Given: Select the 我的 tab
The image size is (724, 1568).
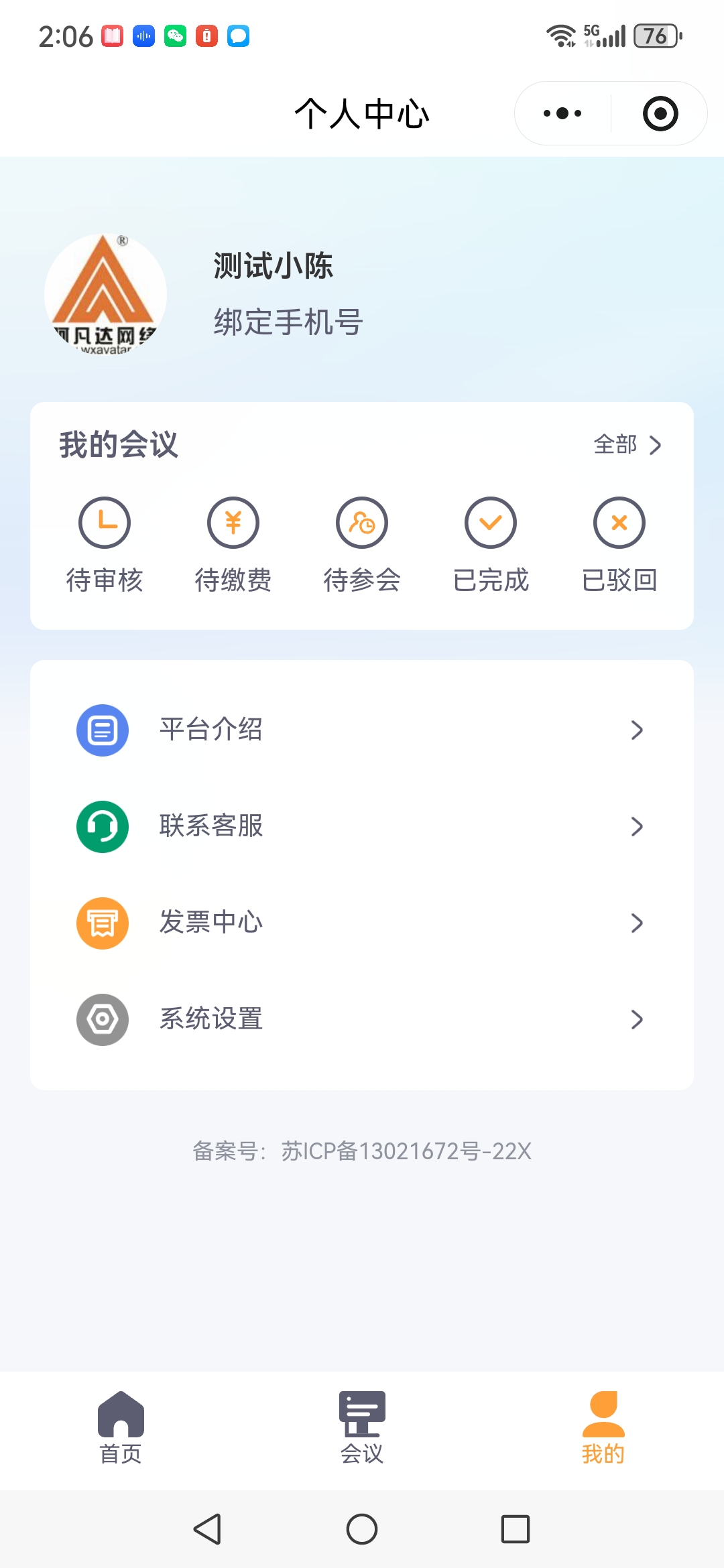Looking at the screenshot, I should (x=603, y=1428).
